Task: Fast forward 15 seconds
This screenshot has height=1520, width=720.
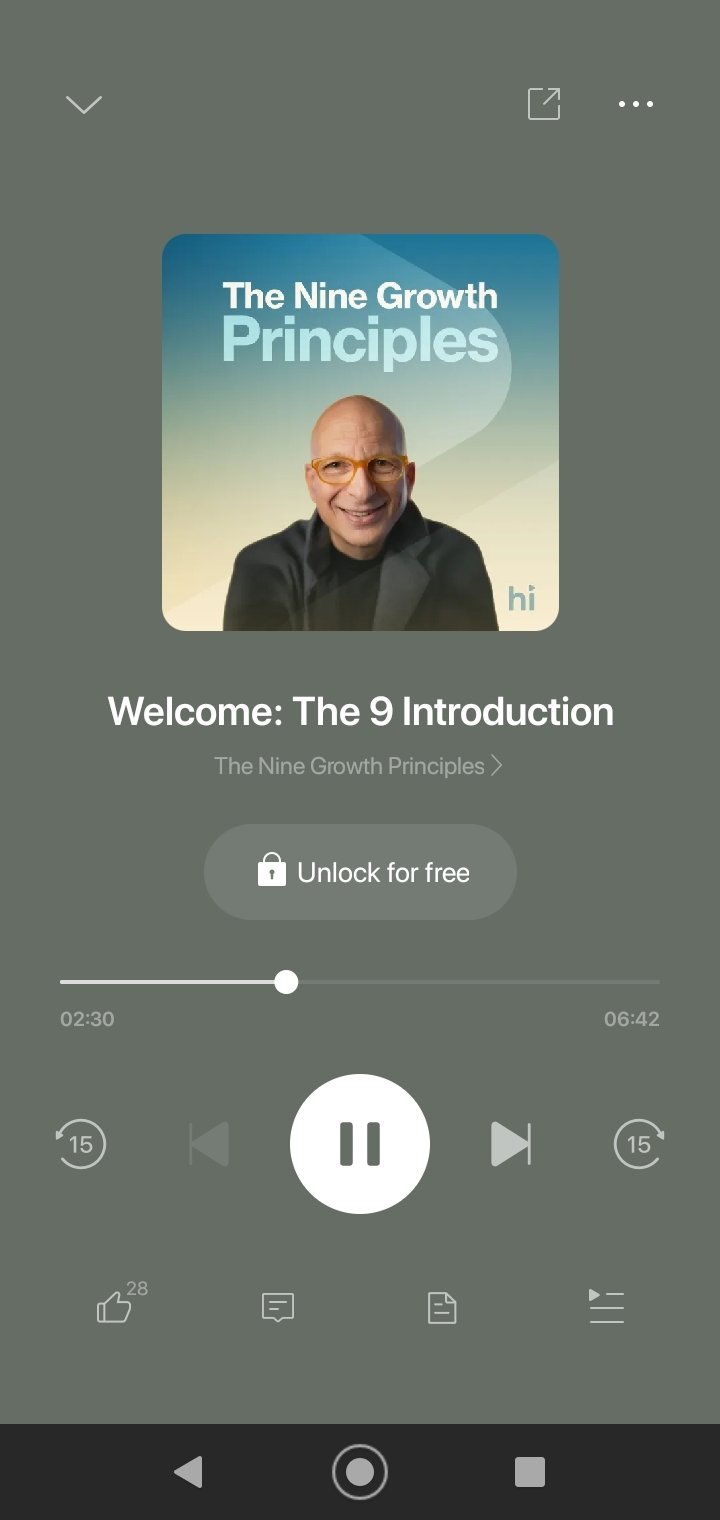Action: pos(639,1144)
